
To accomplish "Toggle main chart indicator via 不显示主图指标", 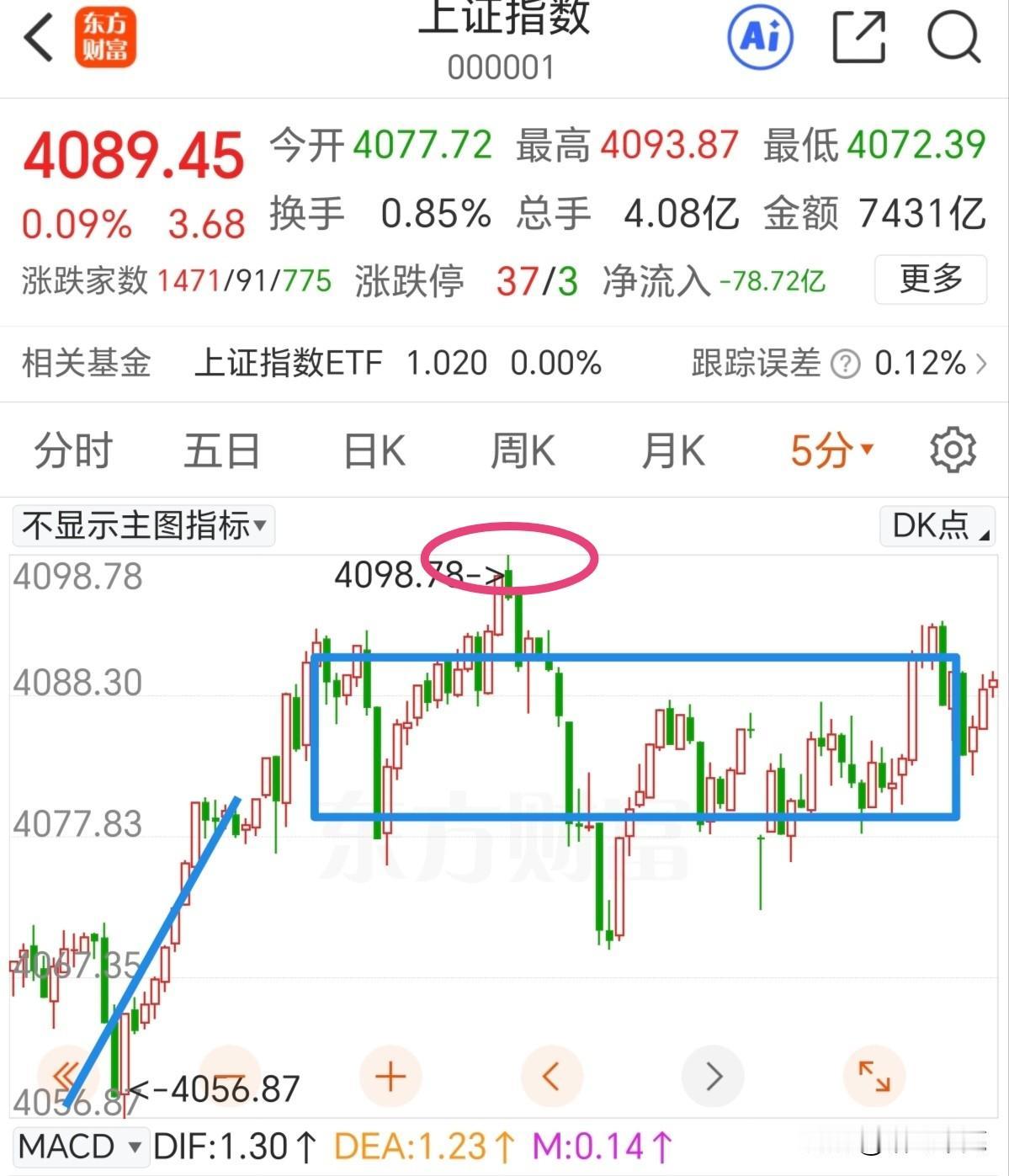I will [143, 525].
